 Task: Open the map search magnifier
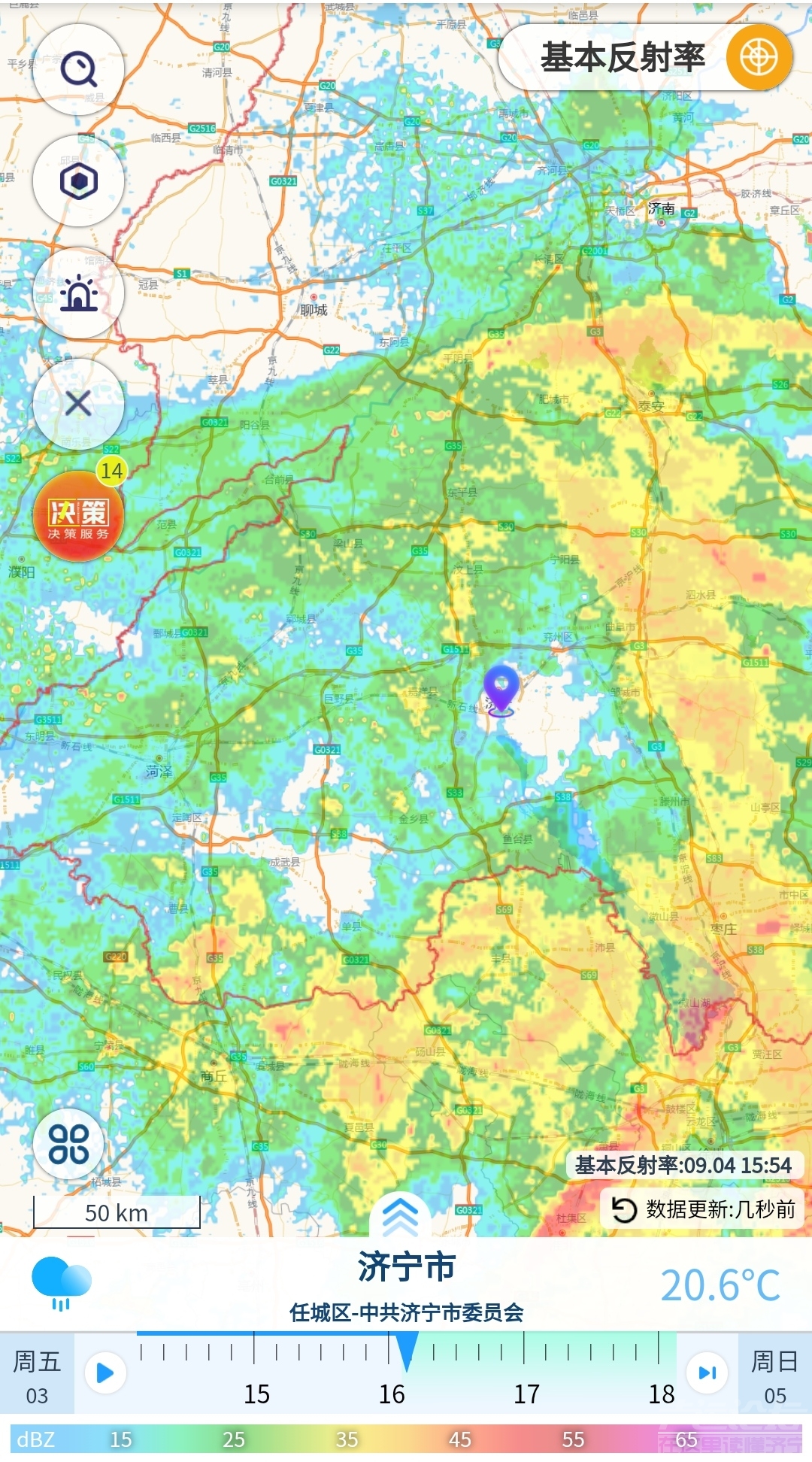coord(78,69)
